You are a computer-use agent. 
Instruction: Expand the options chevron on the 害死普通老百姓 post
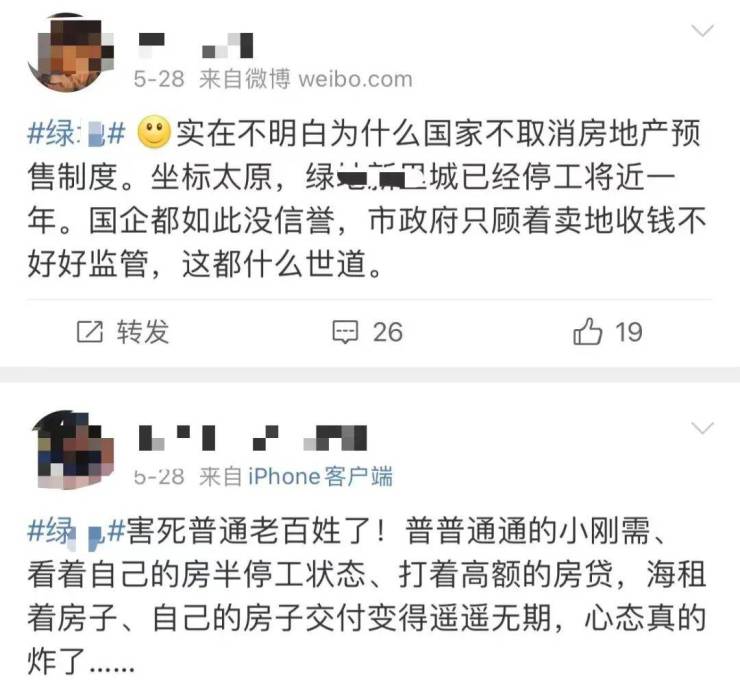703,429
